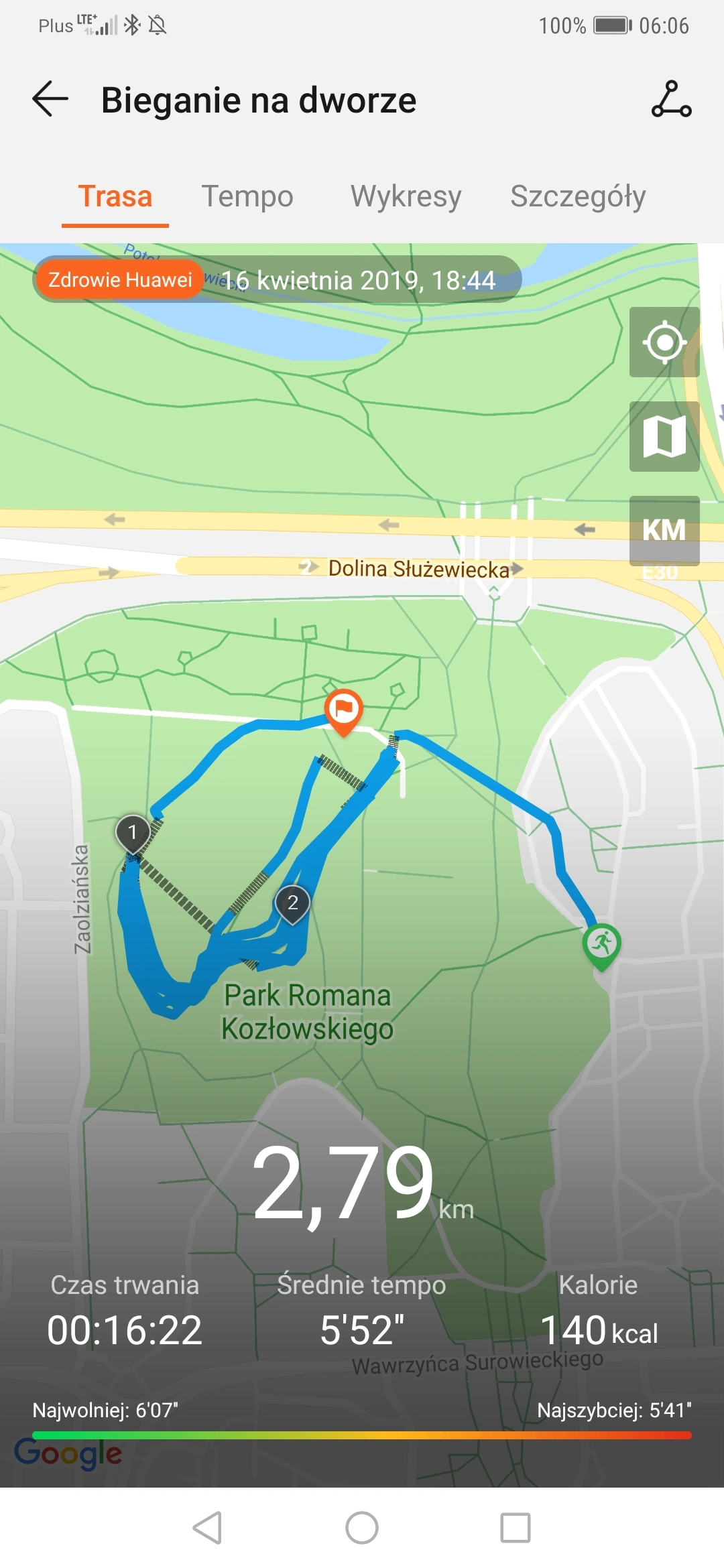Switch to the Tempo tab
This screenshot has height=1568, width=724.
click(247, 196)
